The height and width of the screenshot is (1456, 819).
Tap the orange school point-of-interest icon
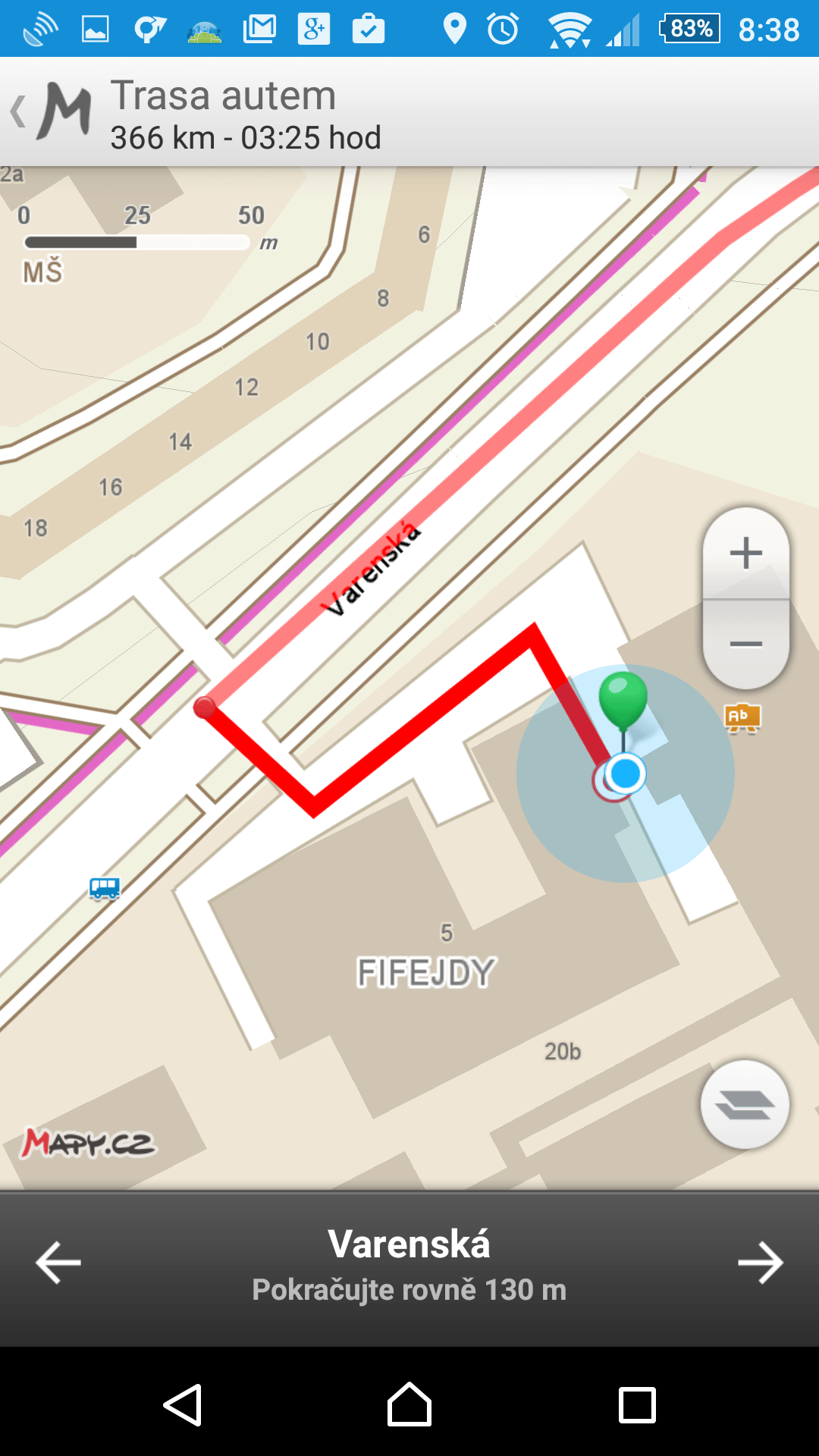point(742,717)
